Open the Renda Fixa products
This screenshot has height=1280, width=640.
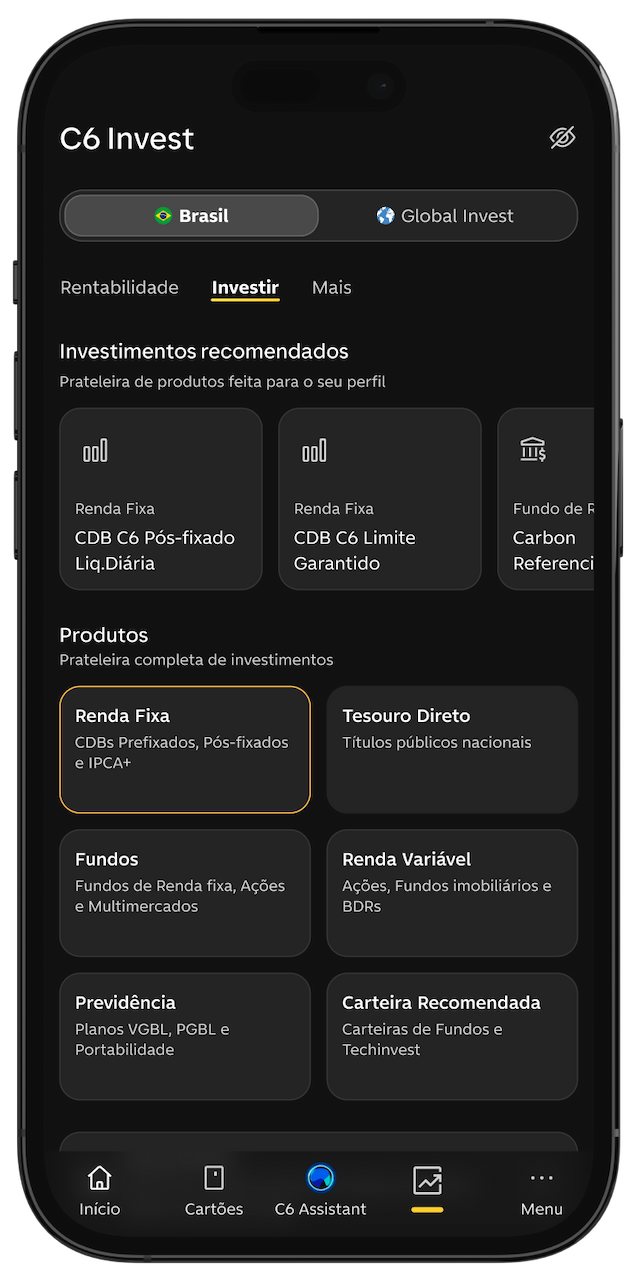coord(185,749)
